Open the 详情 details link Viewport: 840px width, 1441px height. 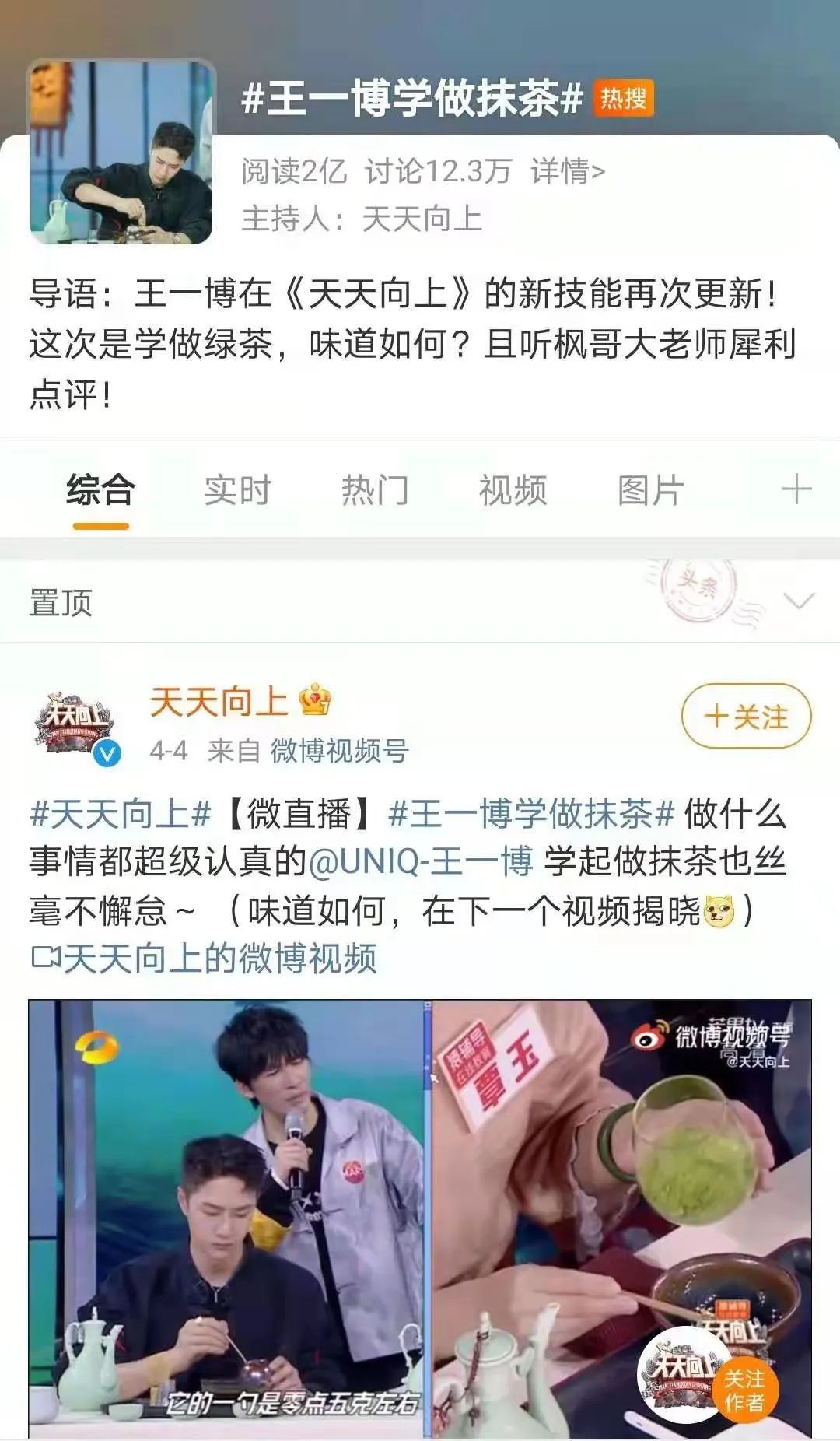(x=567, y=171)
